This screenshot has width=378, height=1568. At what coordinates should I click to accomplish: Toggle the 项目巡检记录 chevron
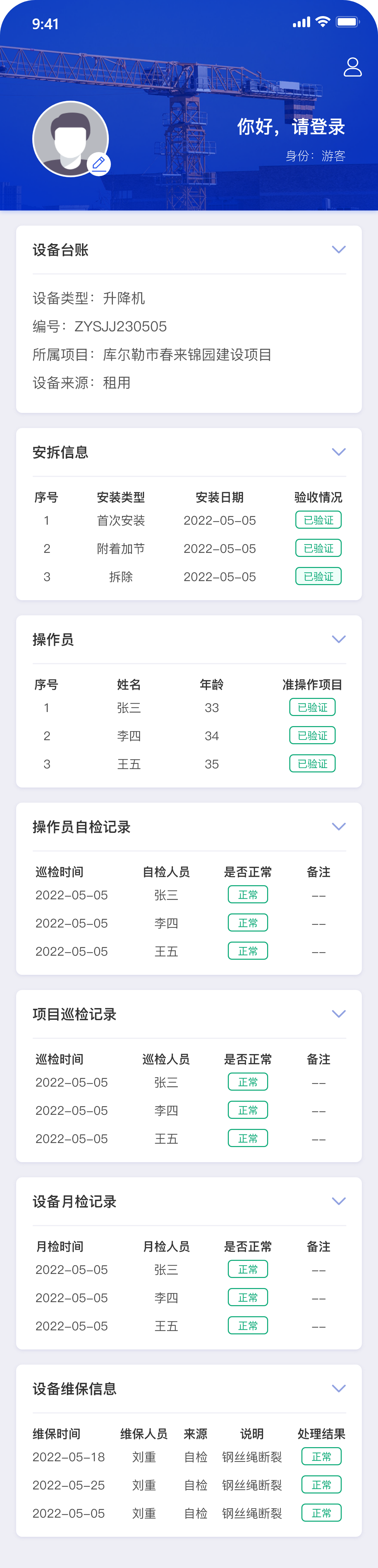click(338, 1013)
